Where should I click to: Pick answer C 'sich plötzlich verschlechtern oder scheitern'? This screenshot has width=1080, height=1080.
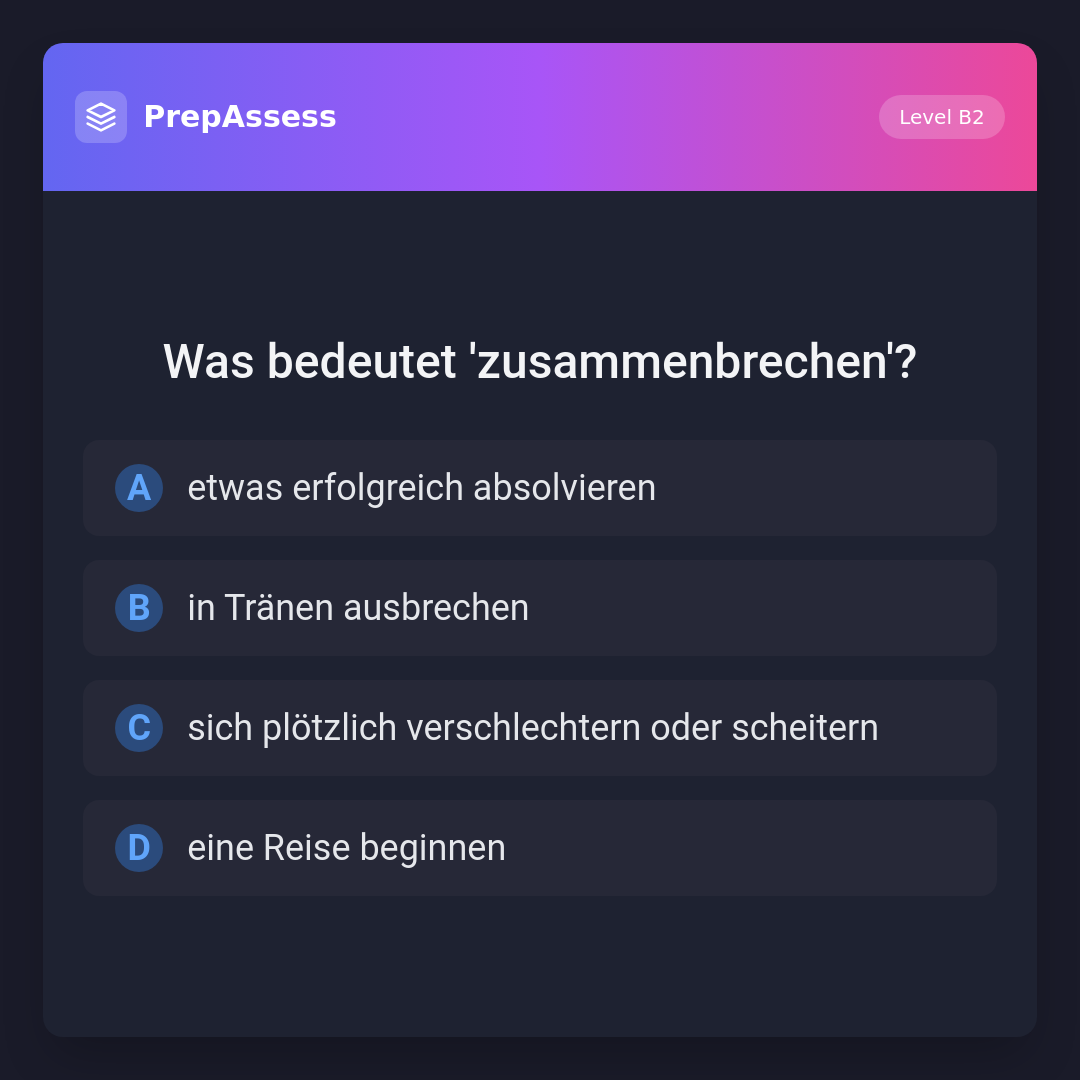(540, 728)
